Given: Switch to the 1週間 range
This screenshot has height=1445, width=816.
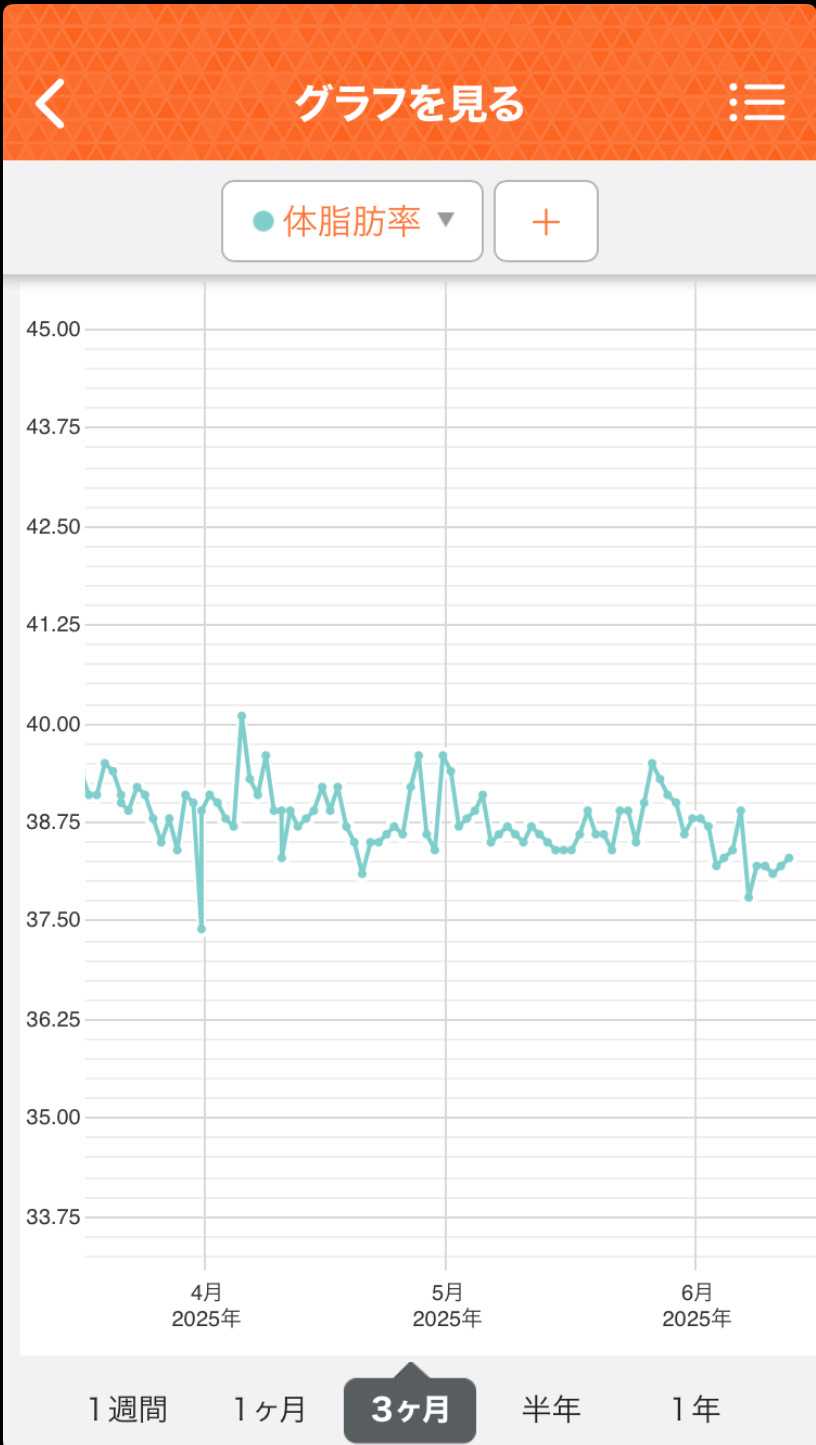Looking at the screenshot, I should [x=127, y=1410].
